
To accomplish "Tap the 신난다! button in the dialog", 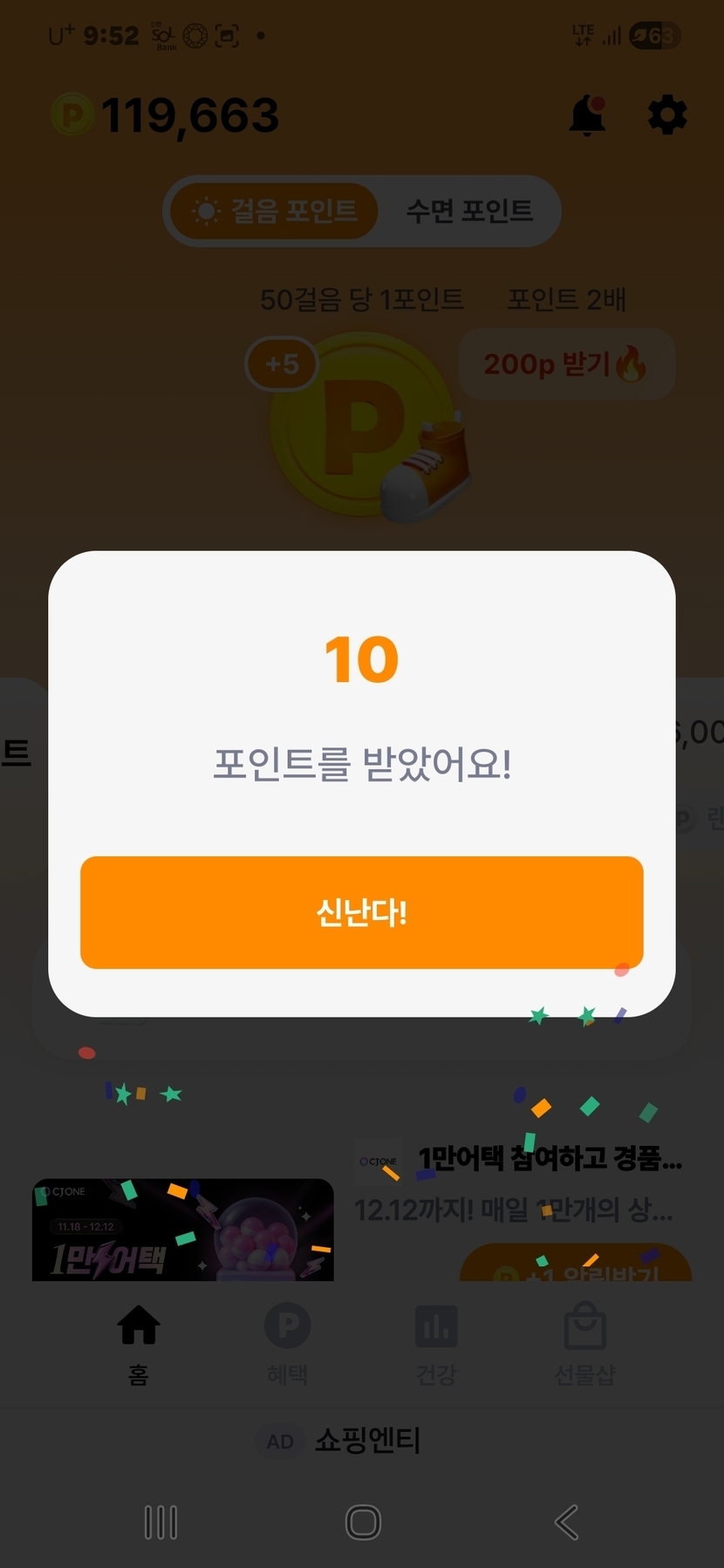I will point(361,912).
